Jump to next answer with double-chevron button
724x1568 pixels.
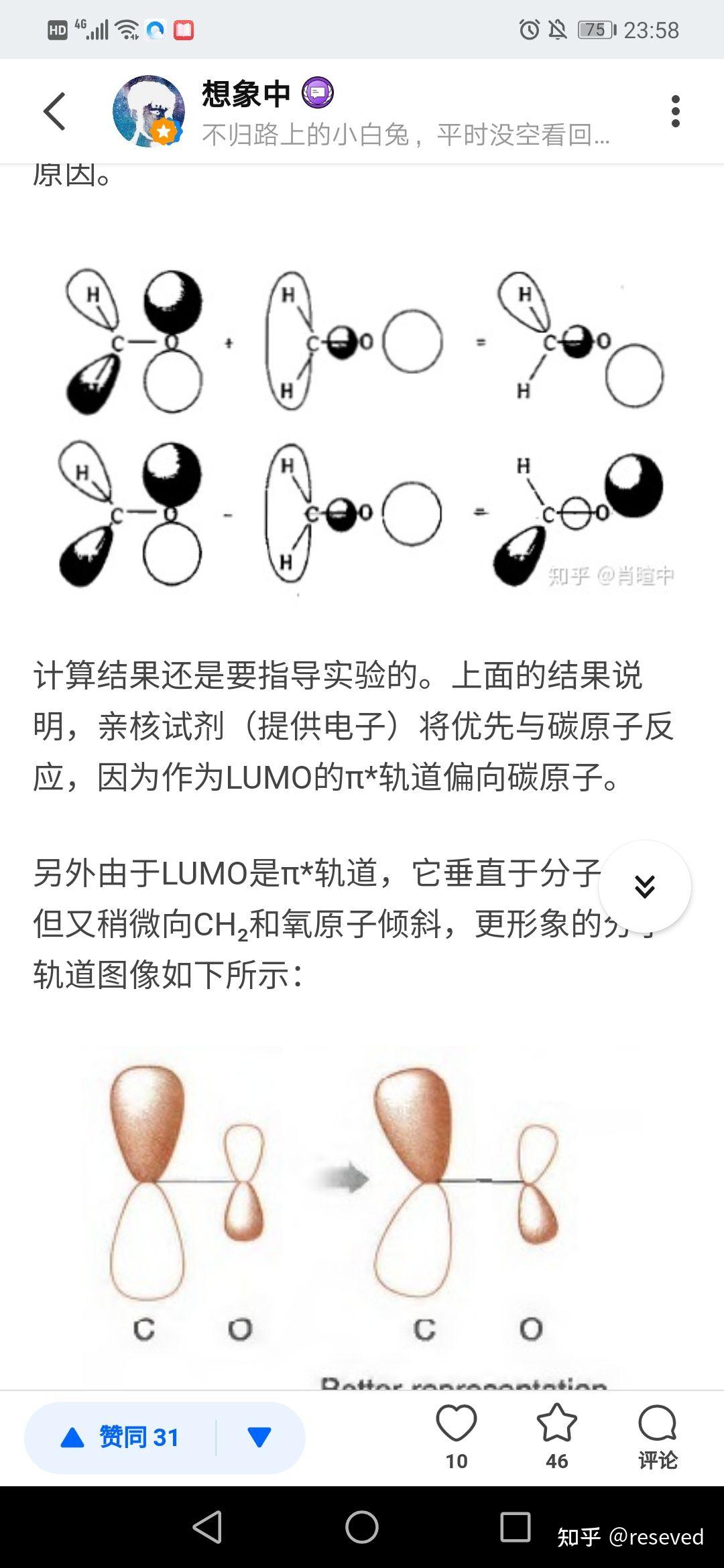(645, 886)
